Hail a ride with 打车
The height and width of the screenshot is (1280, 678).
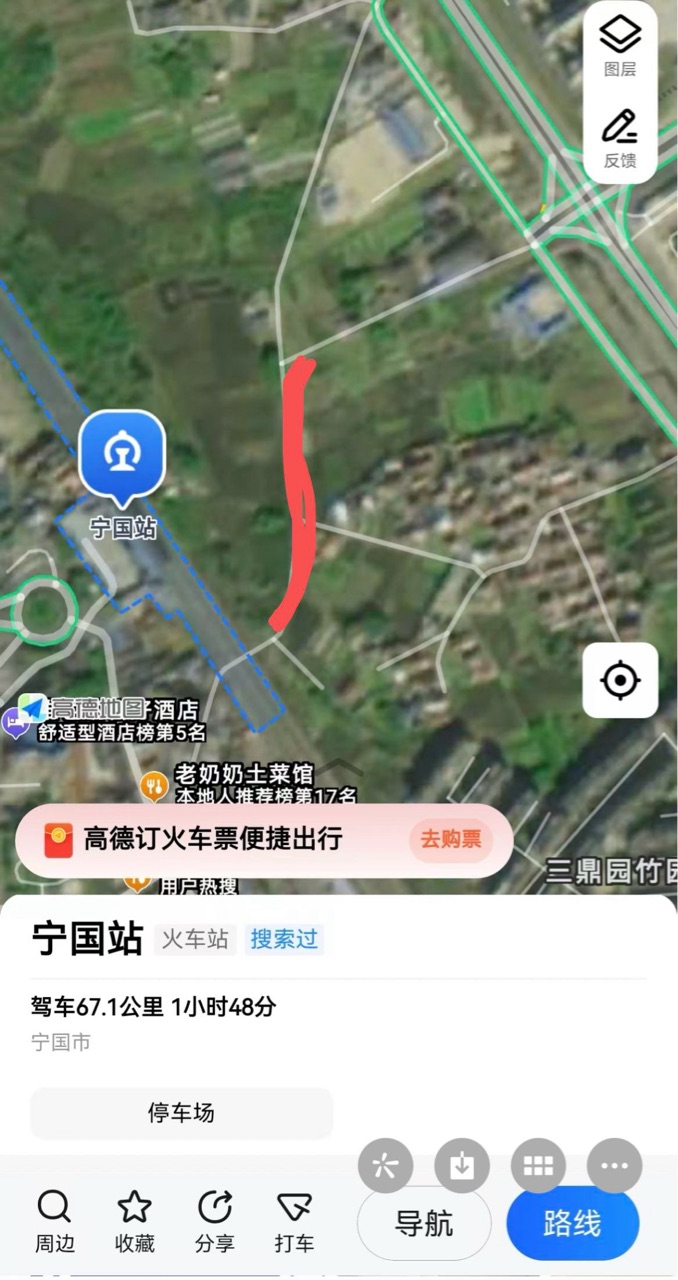[x=294, y=1222]
